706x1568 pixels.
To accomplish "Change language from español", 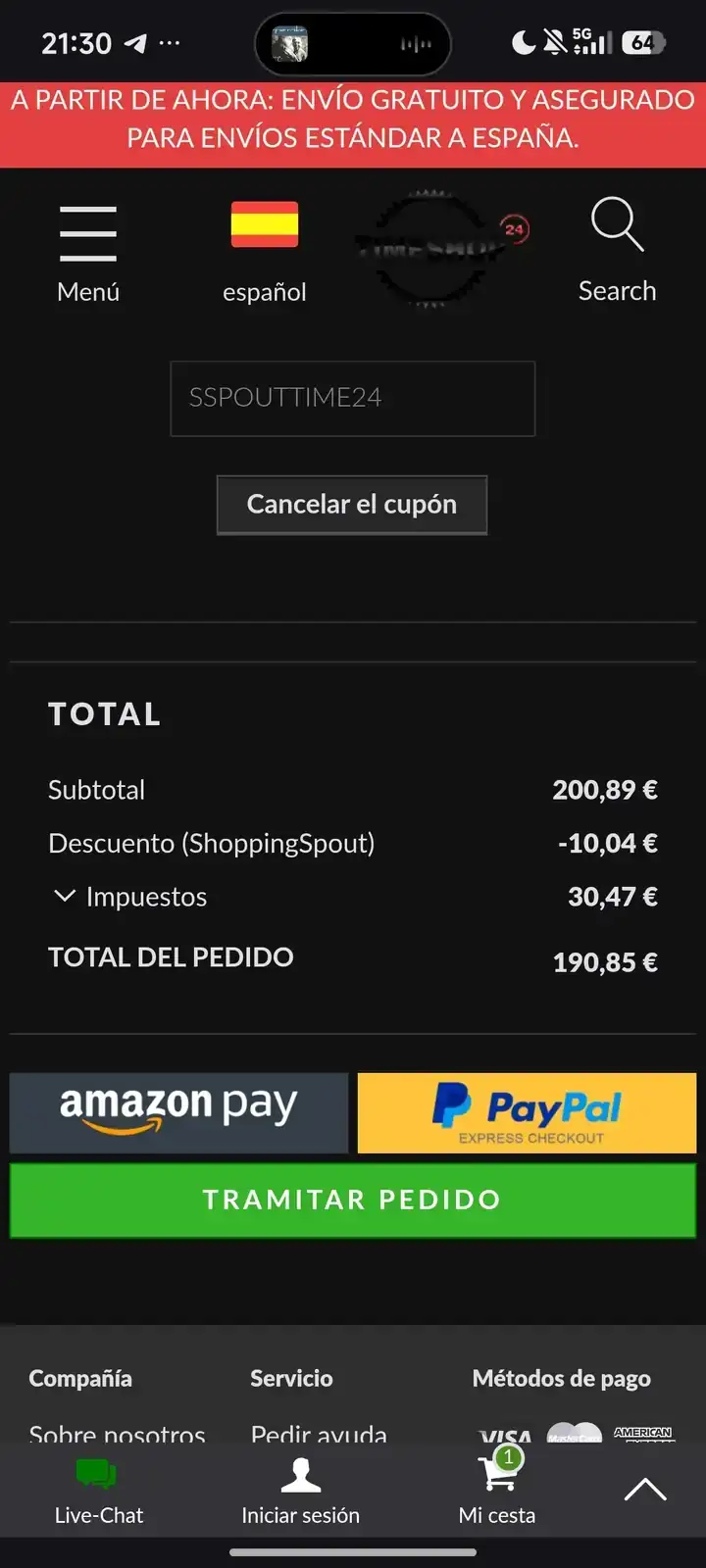I will coord(265,253).
